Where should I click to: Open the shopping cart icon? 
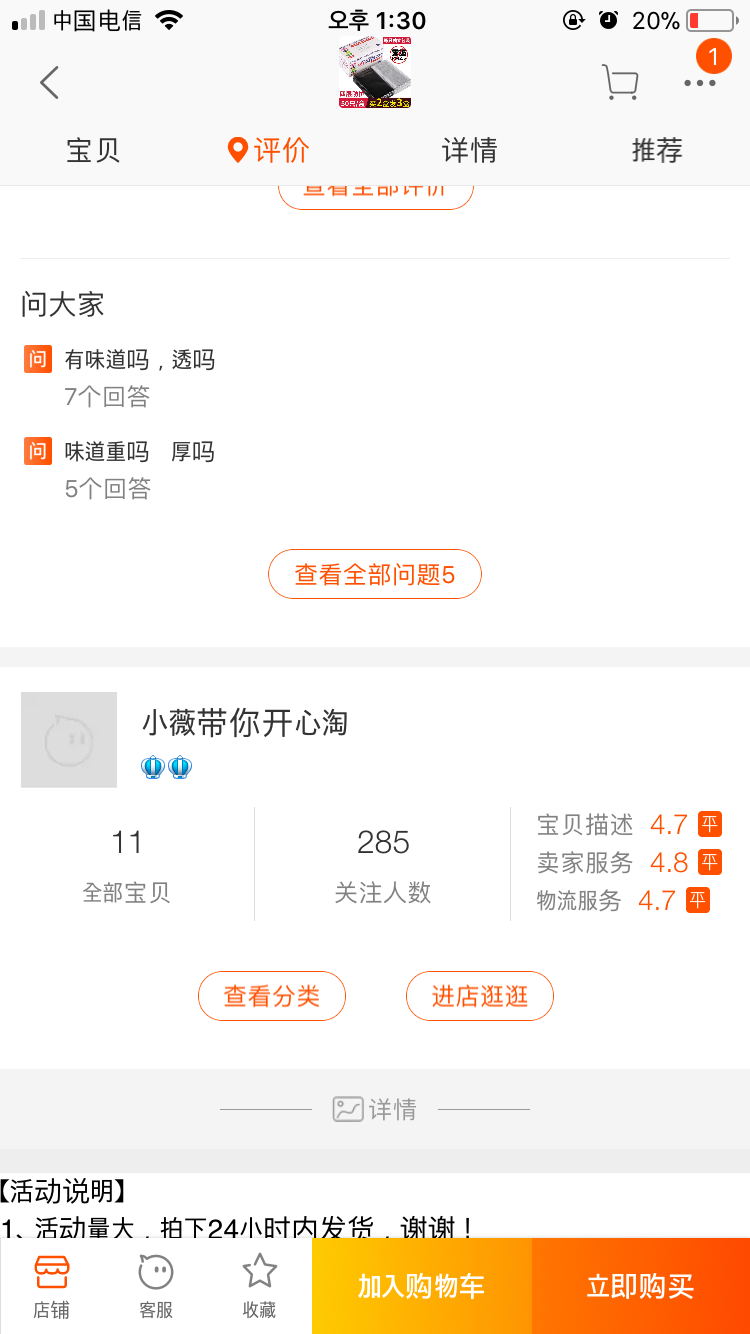pyautogui.click(x=620, y=83)
